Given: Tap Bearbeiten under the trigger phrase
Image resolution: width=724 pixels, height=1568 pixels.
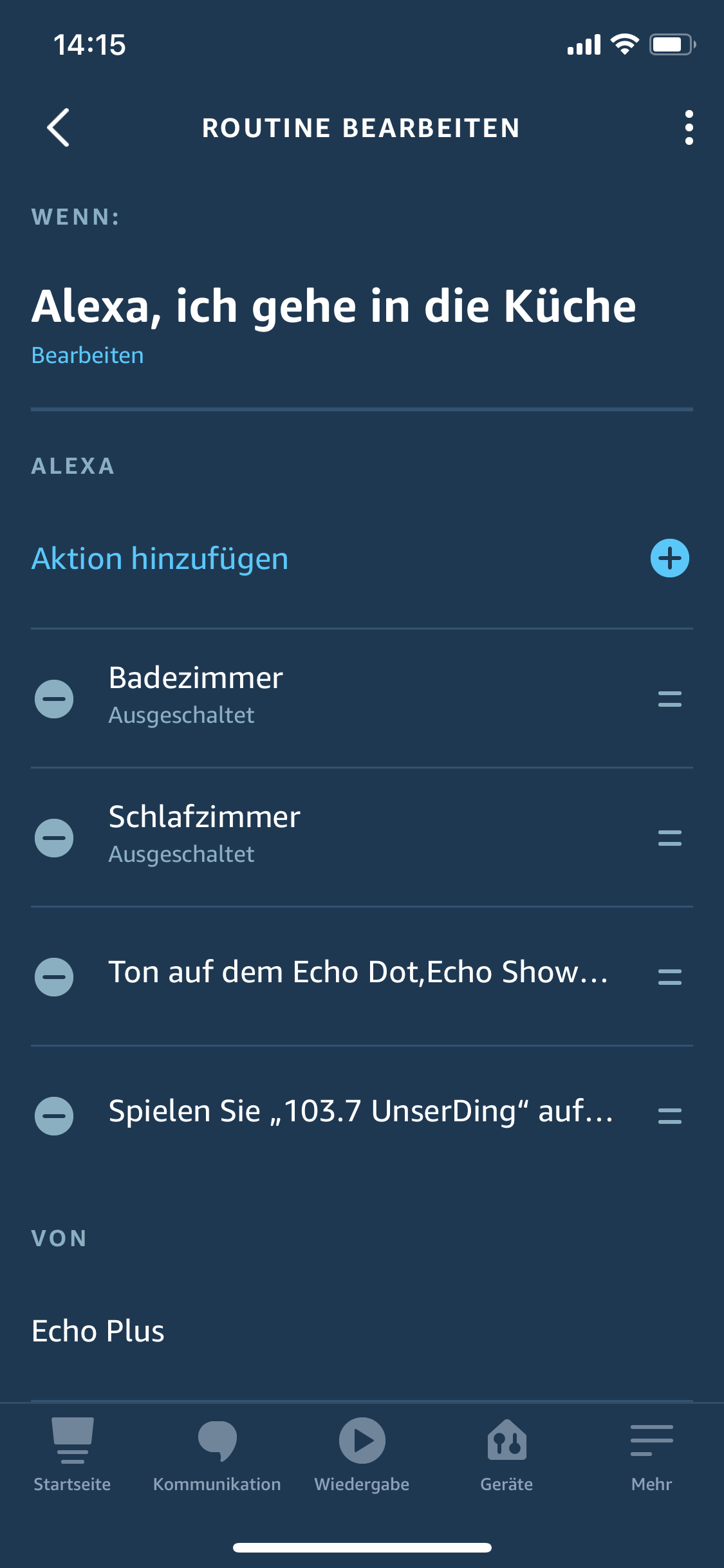Looking at the screenshot, I should tap(88, 355).
